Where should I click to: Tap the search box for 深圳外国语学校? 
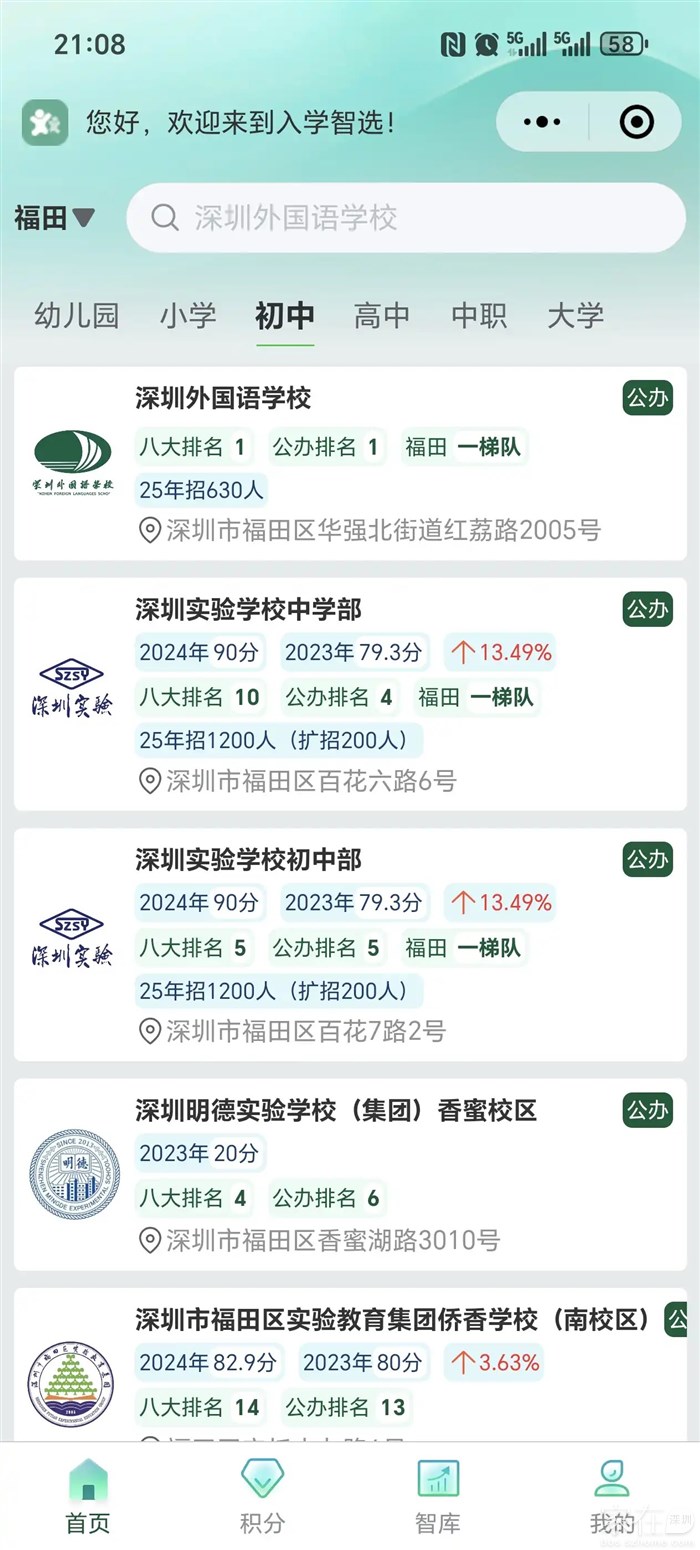[405, 218]
